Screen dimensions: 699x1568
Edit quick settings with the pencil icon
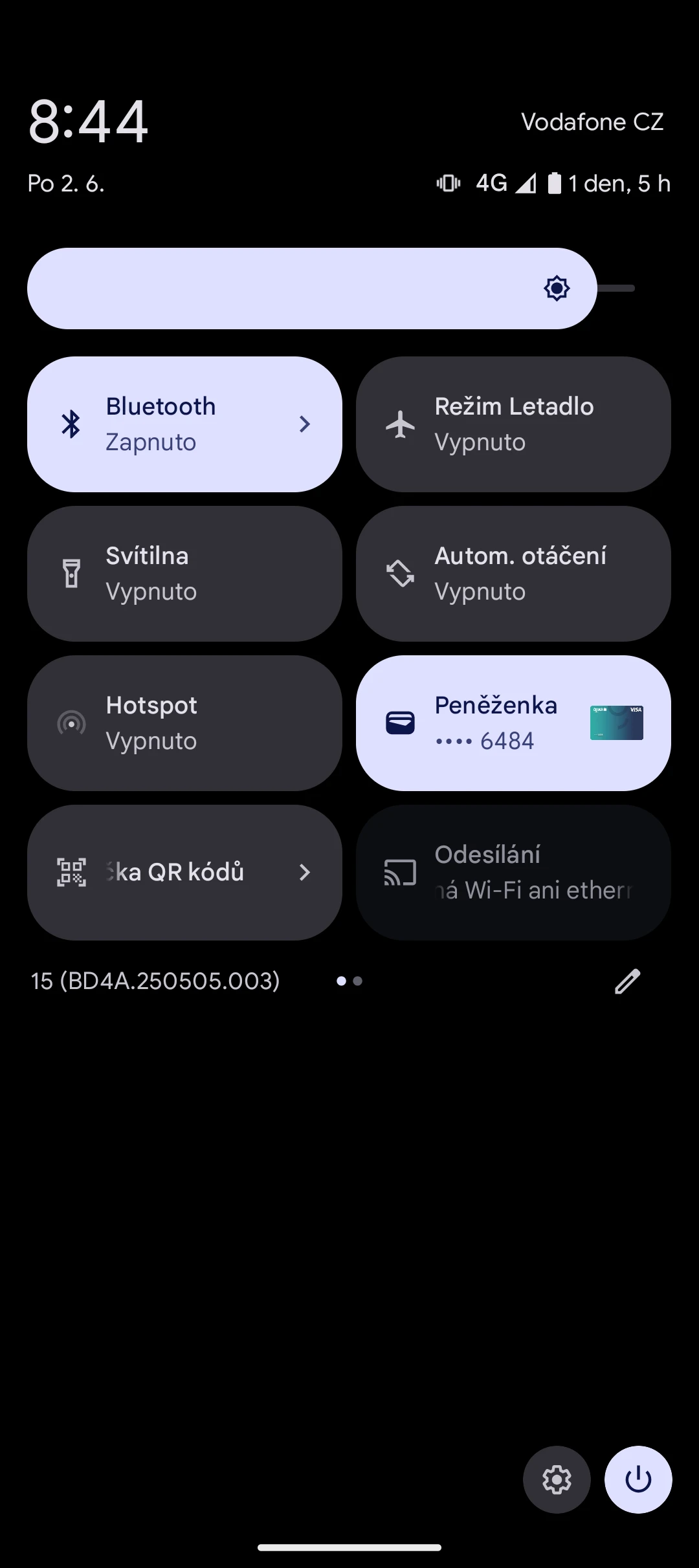[x=627, y=981]
